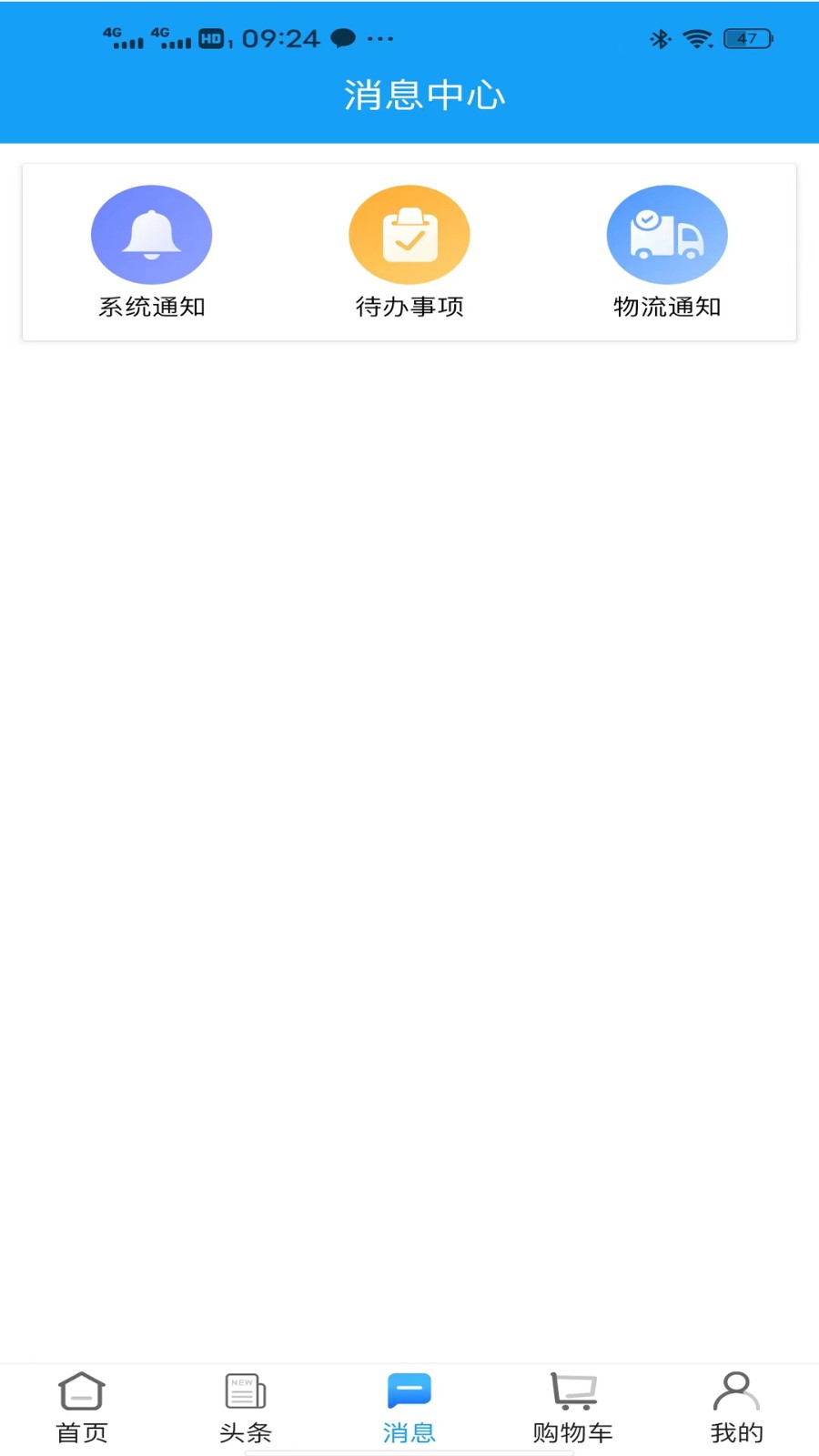
Task: Select the 首页 home icon
Action: point(82,1390)
